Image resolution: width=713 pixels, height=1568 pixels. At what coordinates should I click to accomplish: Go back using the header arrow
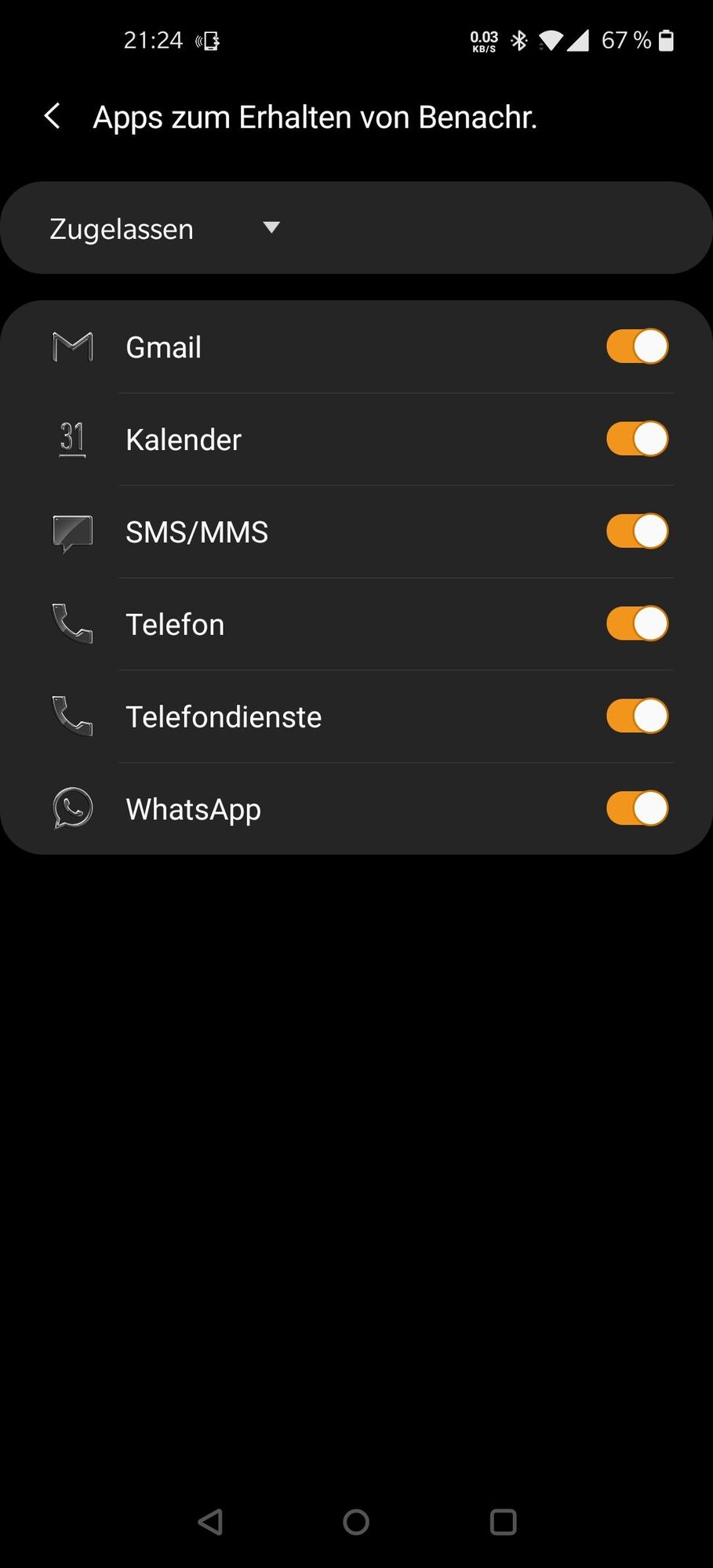pos(53,116)
